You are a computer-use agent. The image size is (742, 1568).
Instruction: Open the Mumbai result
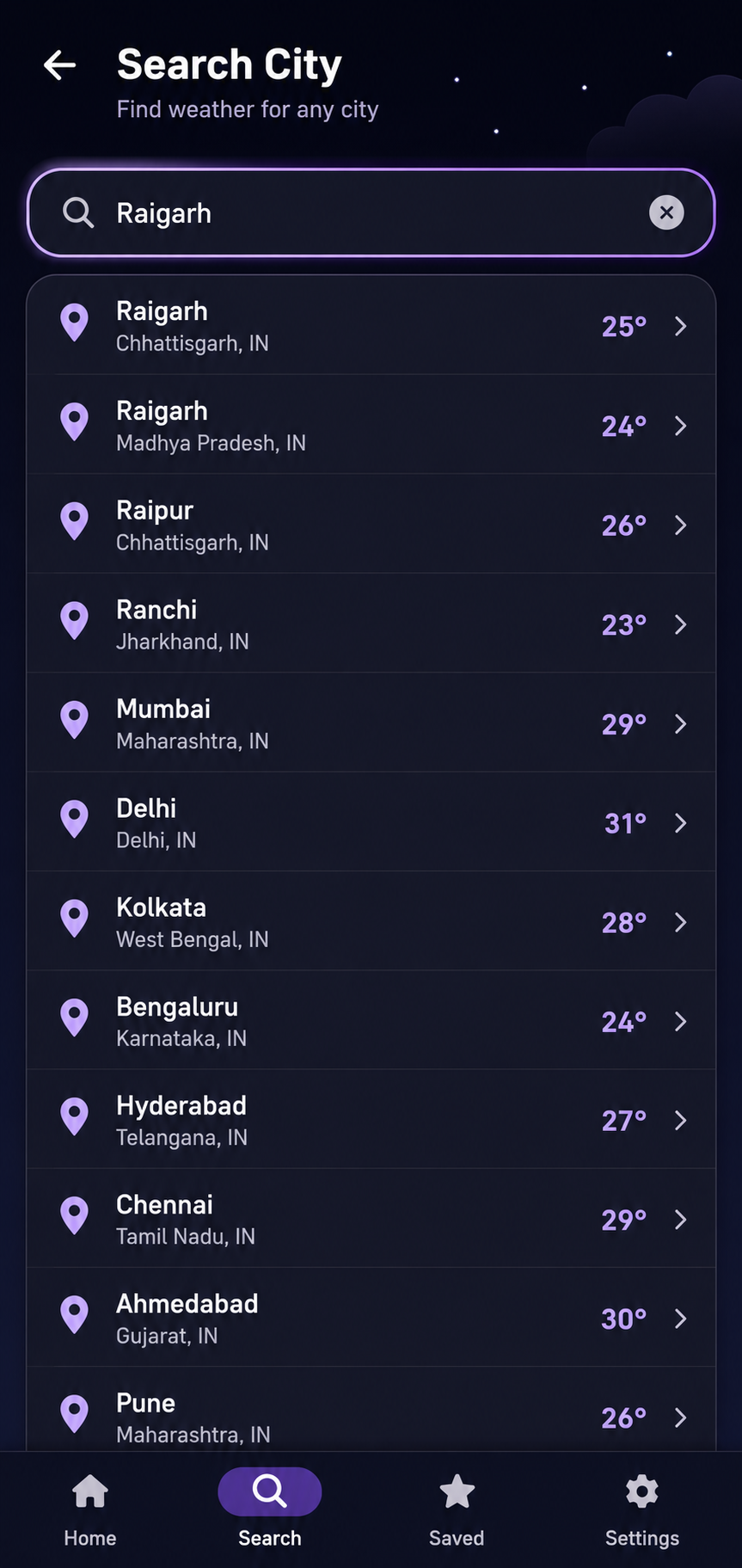(x=371, y=723)
